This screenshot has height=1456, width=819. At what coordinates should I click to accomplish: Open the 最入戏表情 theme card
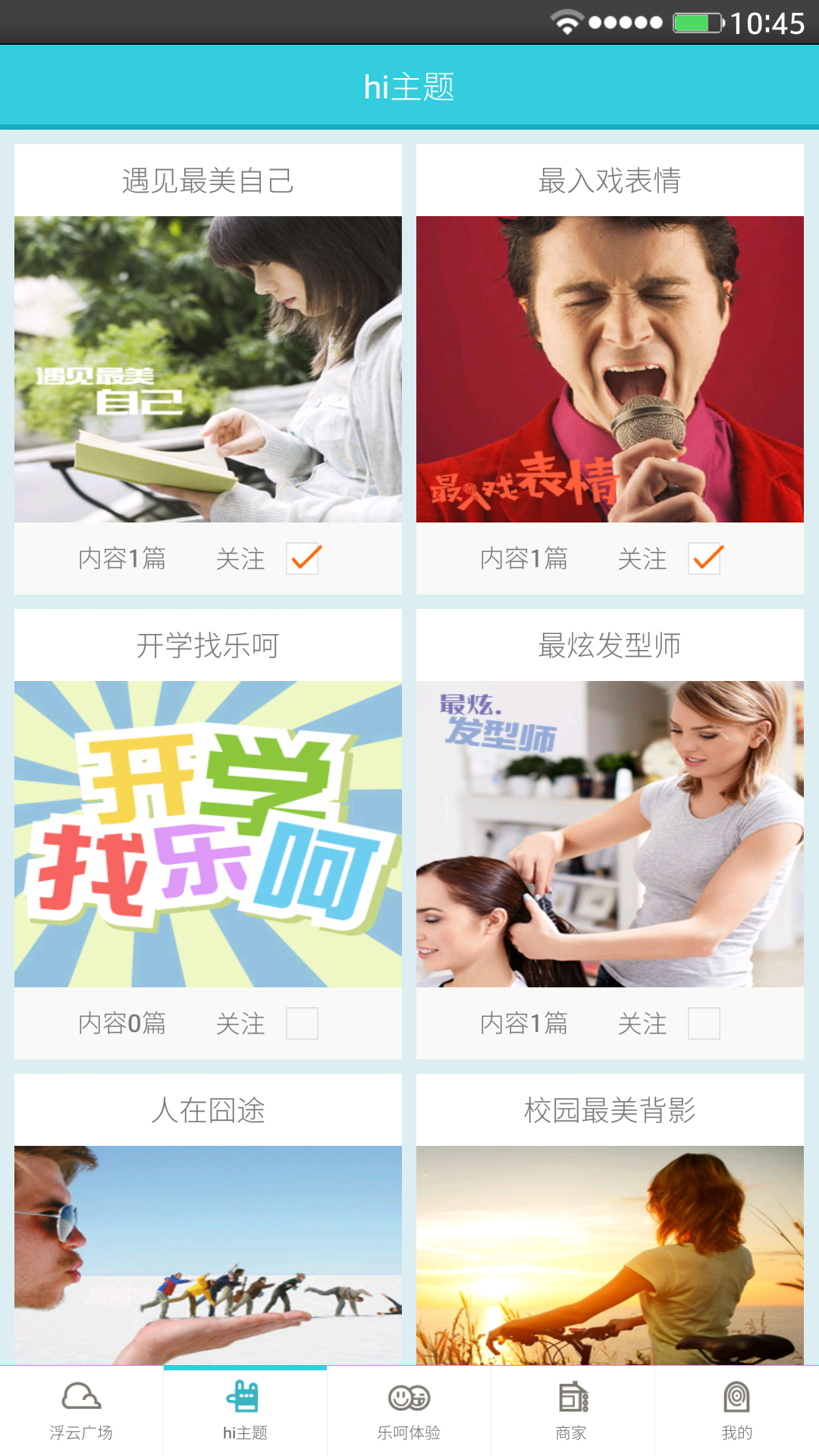(610, 369)
